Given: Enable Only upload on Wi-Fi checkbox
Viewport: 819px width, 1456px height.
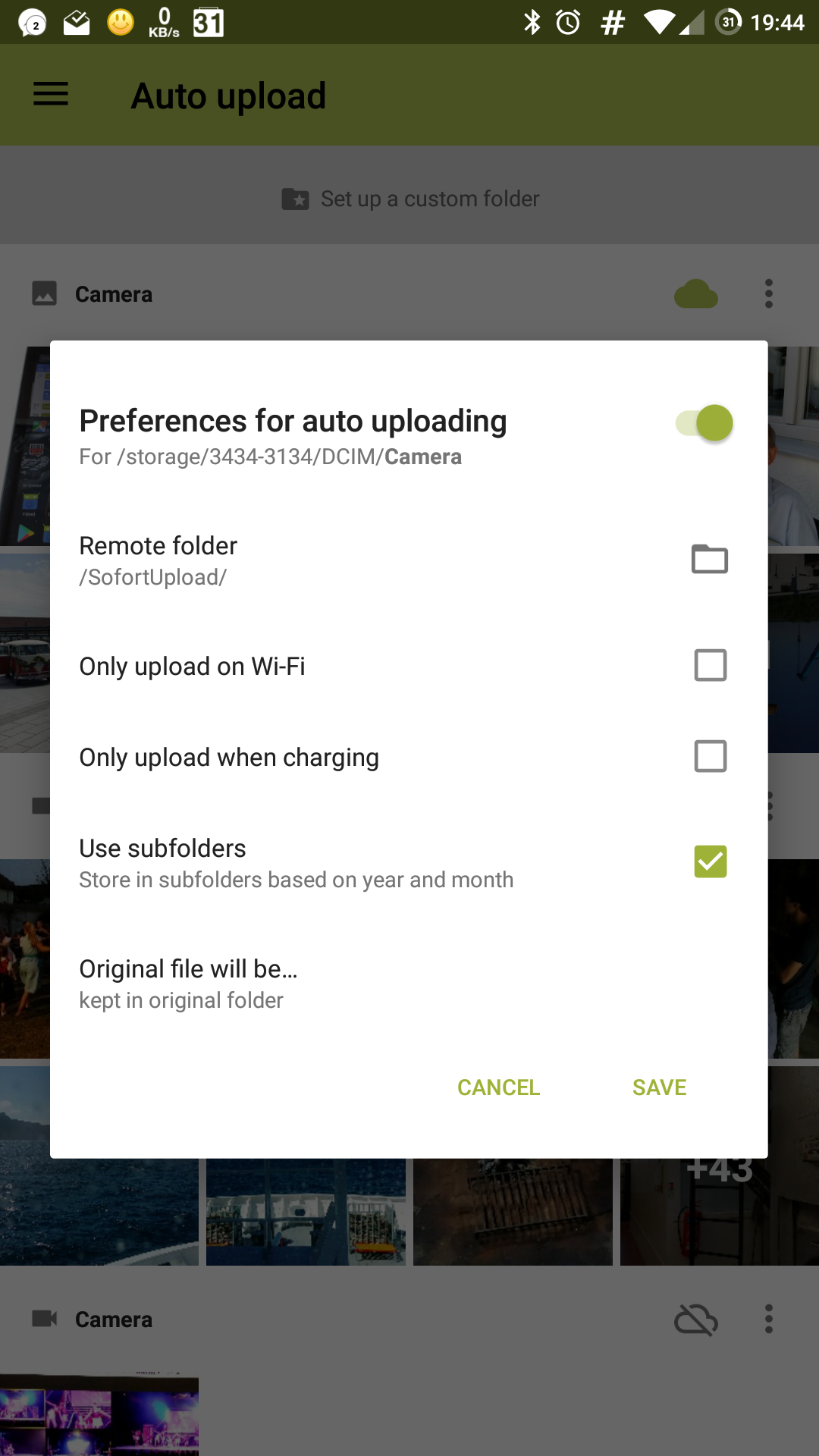Looking at the screenshot, I should [x=710, y=665].
